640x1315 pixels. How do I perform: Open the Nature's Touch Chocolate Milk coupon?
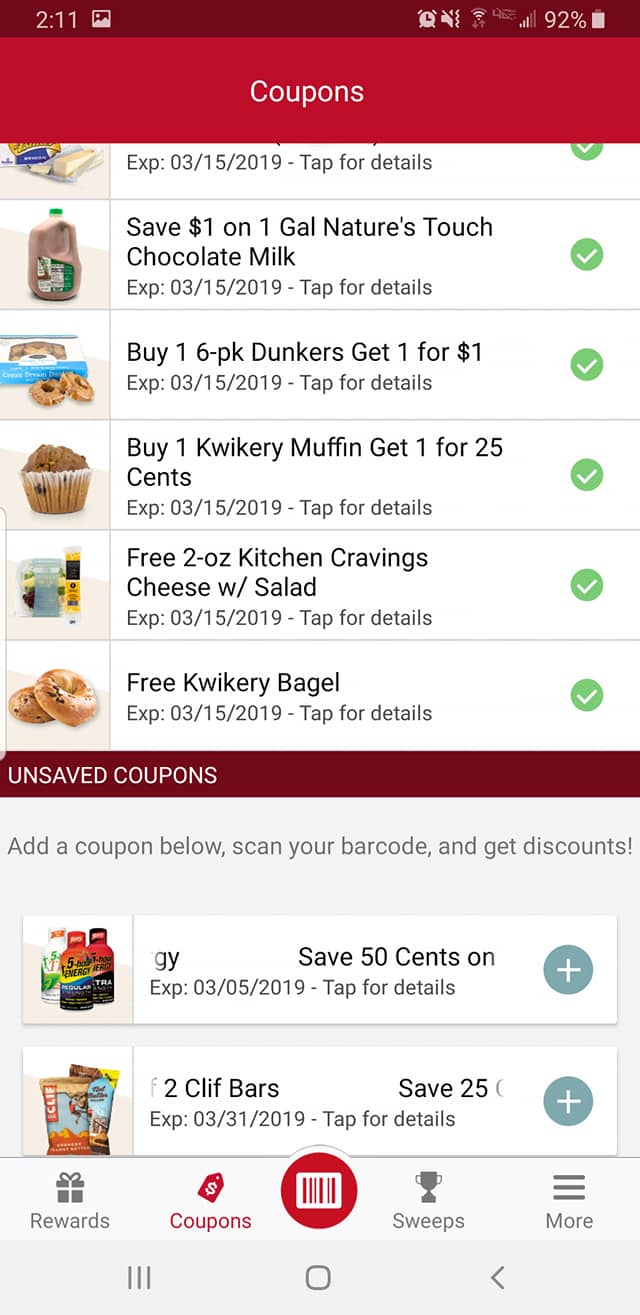tap(310, 256)
